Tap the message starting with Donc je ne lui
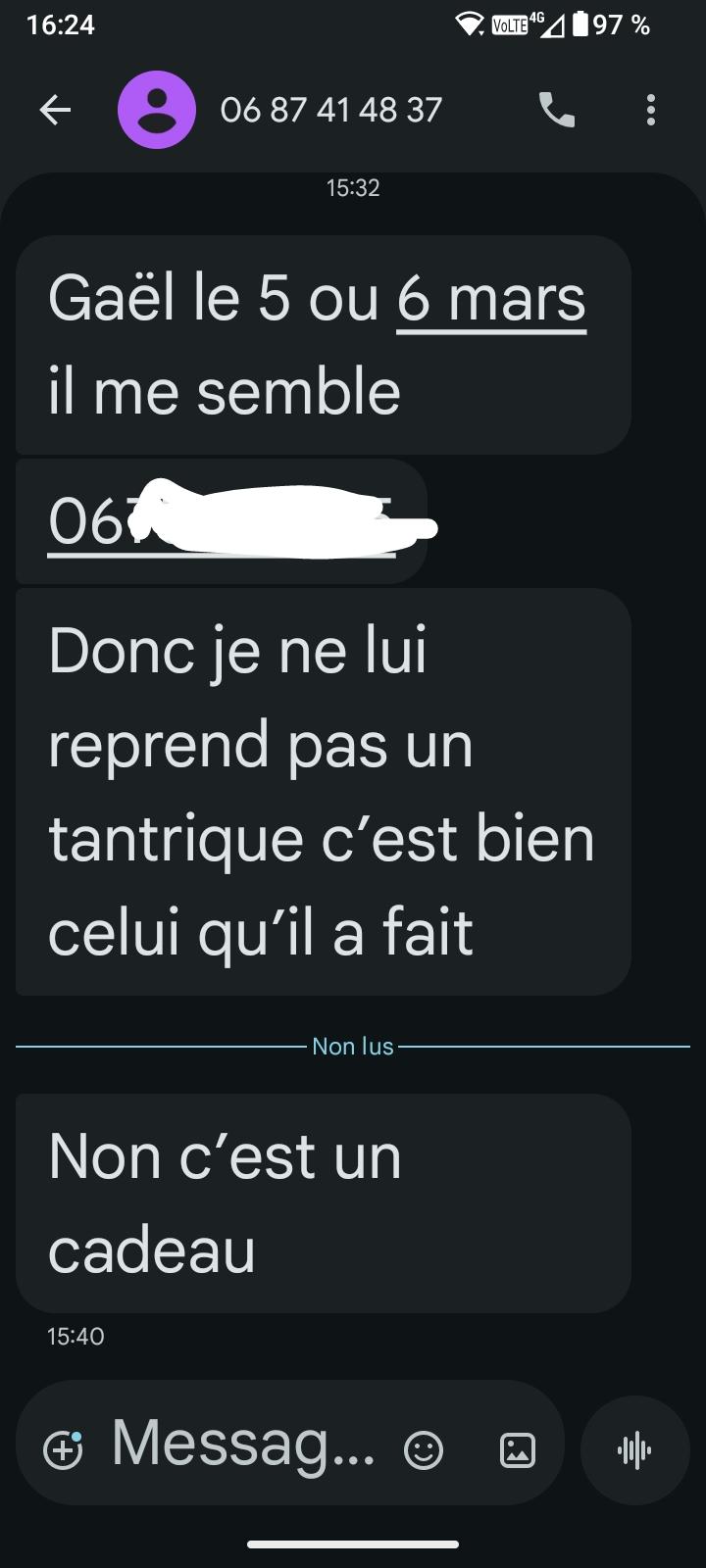 click(x=322, y=787)
